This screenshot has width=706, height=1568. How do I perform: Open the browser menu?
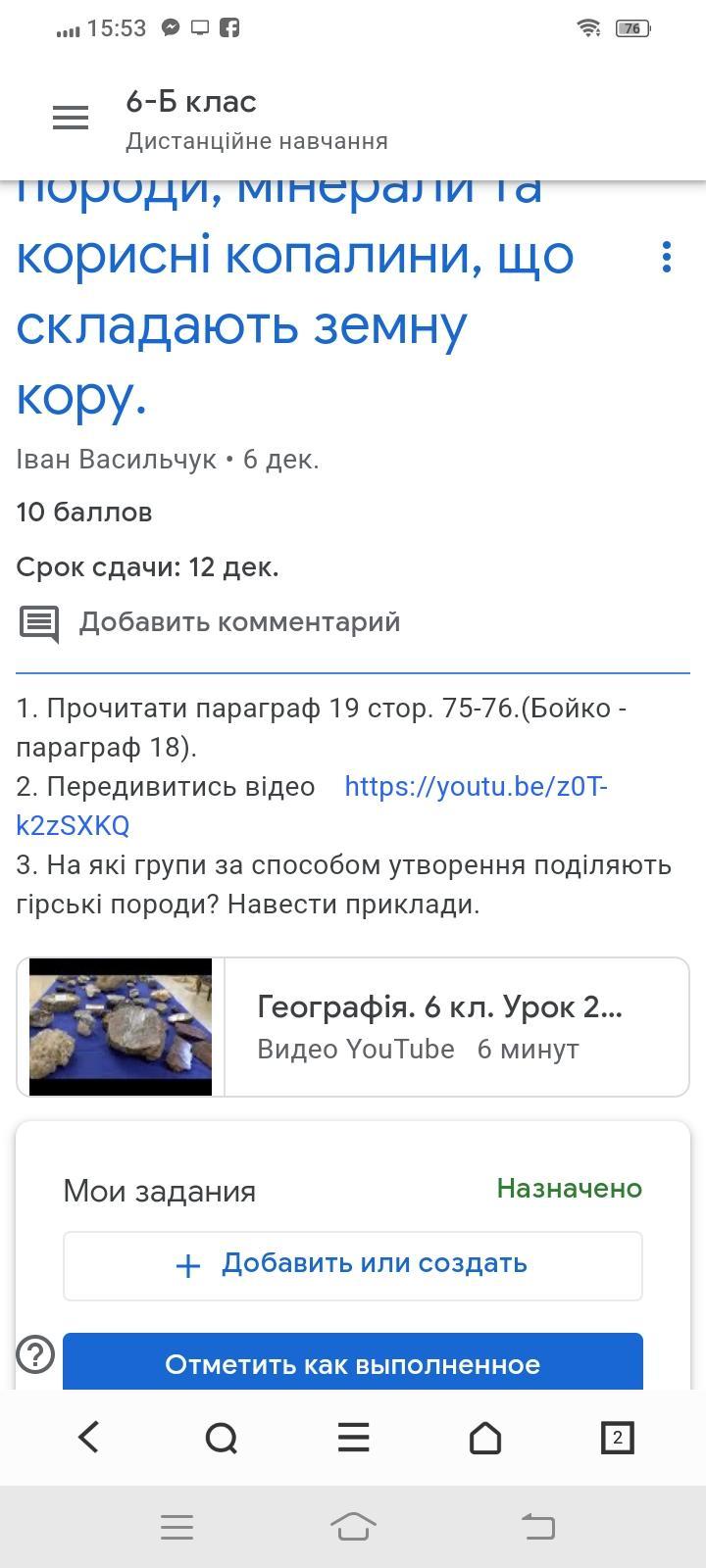353,1438
